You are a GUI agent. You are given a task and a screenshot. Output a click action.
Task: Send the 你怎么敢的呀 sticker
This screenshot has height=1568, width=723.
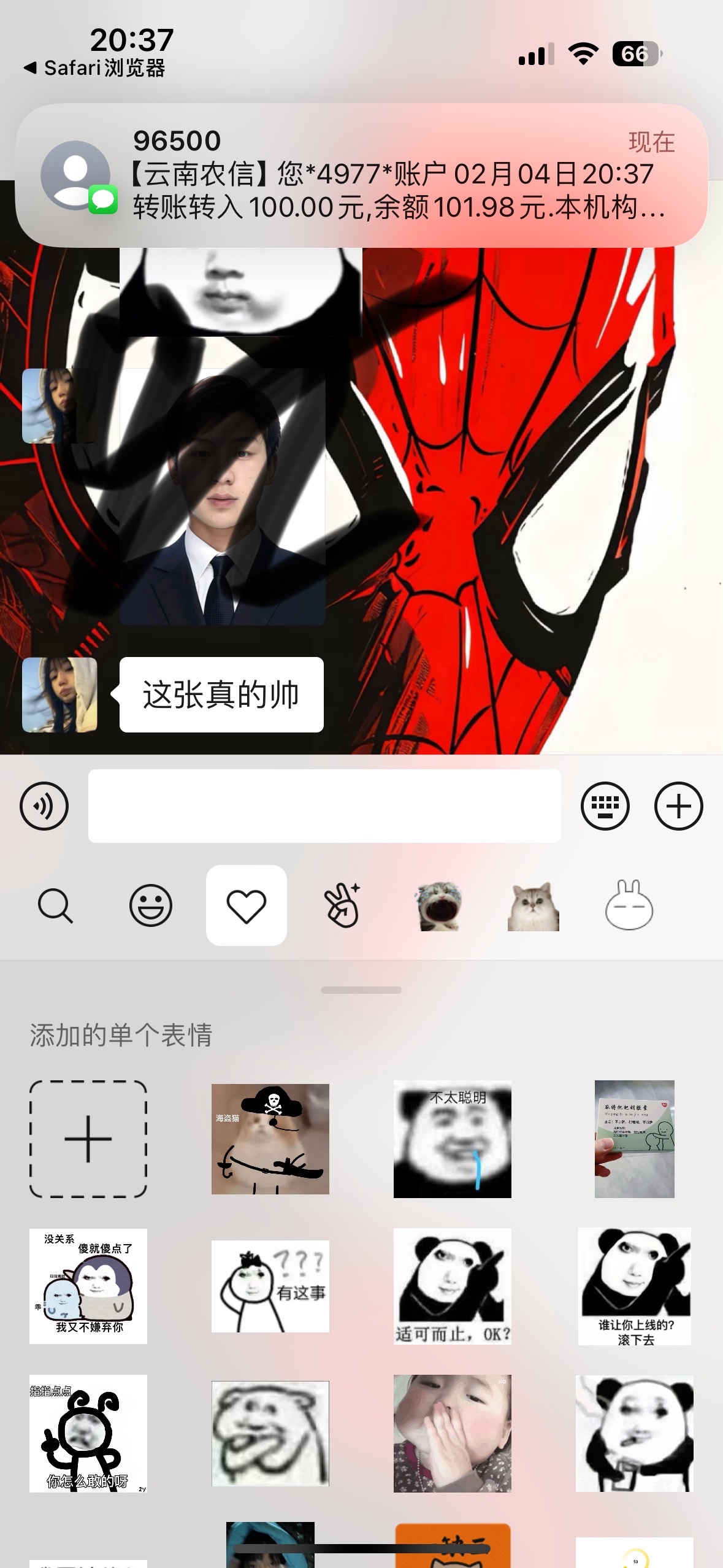click(88, 1433)
